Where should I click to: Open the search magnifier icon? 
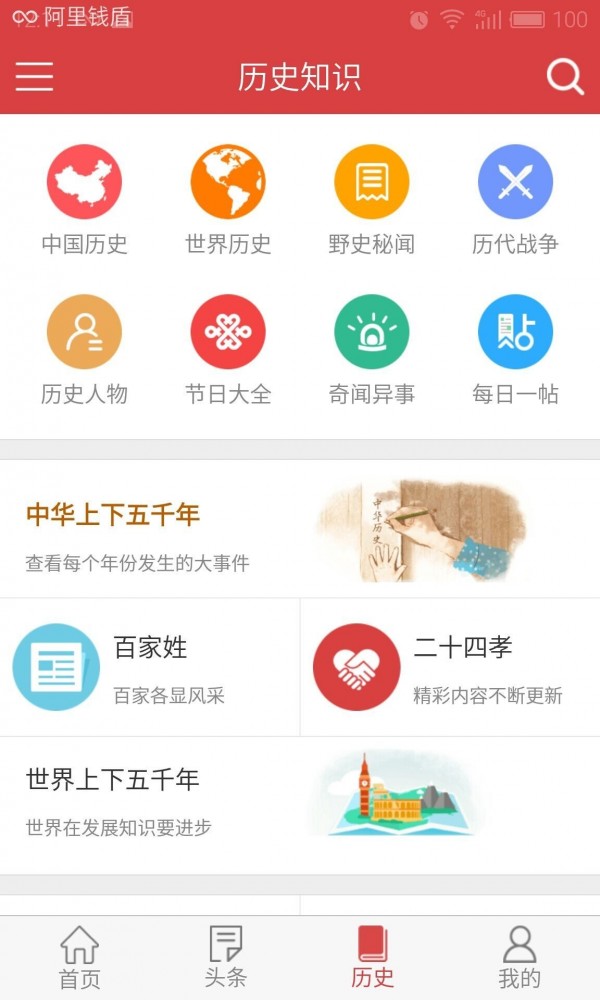tap(565, 77)
